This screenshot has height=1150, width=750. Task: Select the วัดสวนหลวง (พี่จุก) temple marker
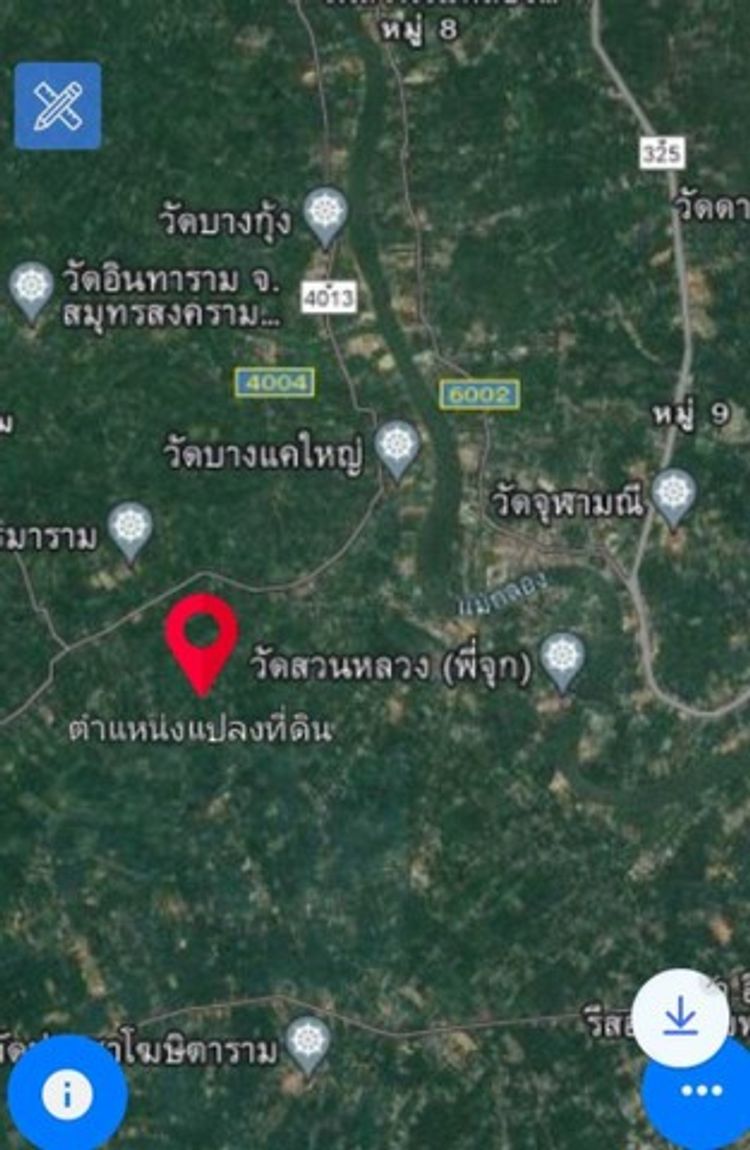point(562,657)
